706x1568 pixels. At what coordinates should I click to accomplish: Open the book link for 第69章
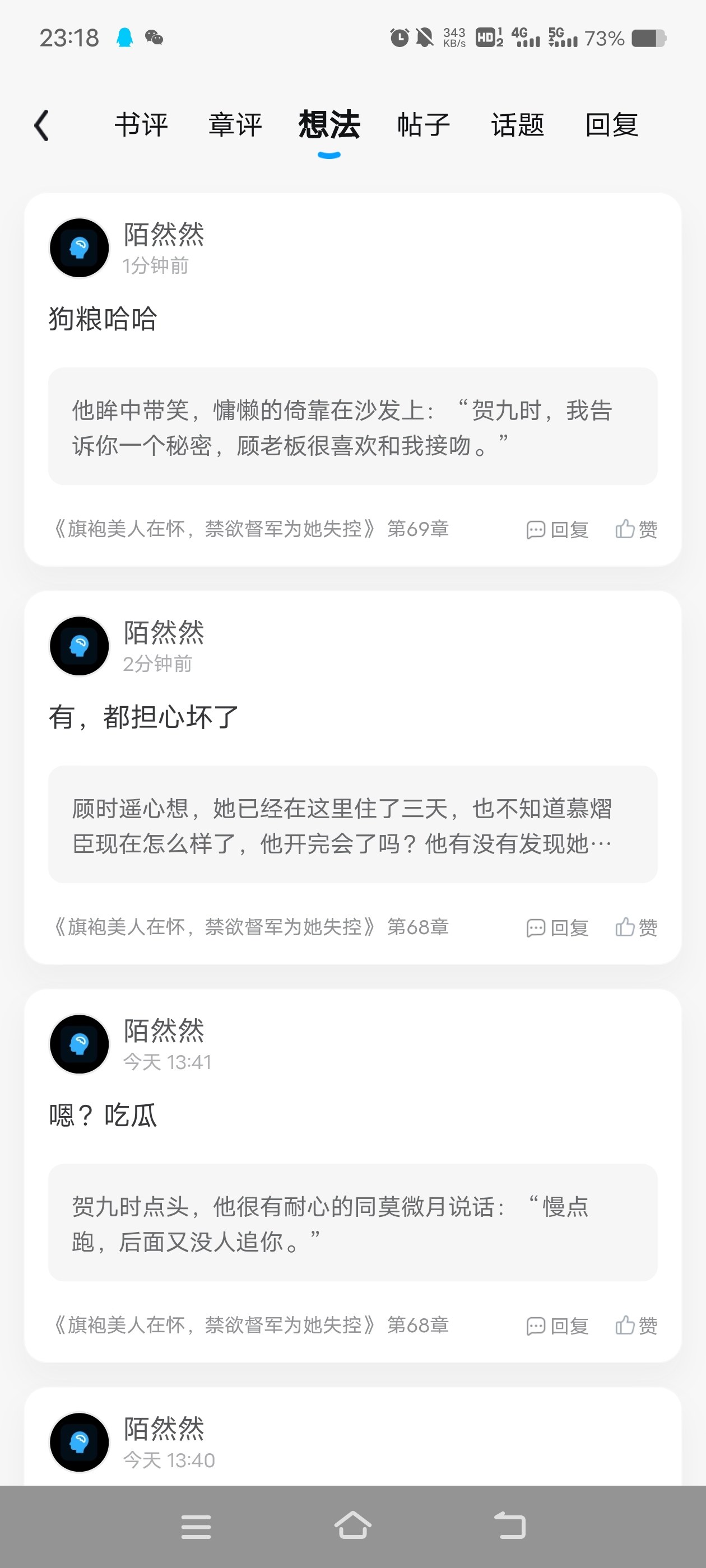coord(252,529)
